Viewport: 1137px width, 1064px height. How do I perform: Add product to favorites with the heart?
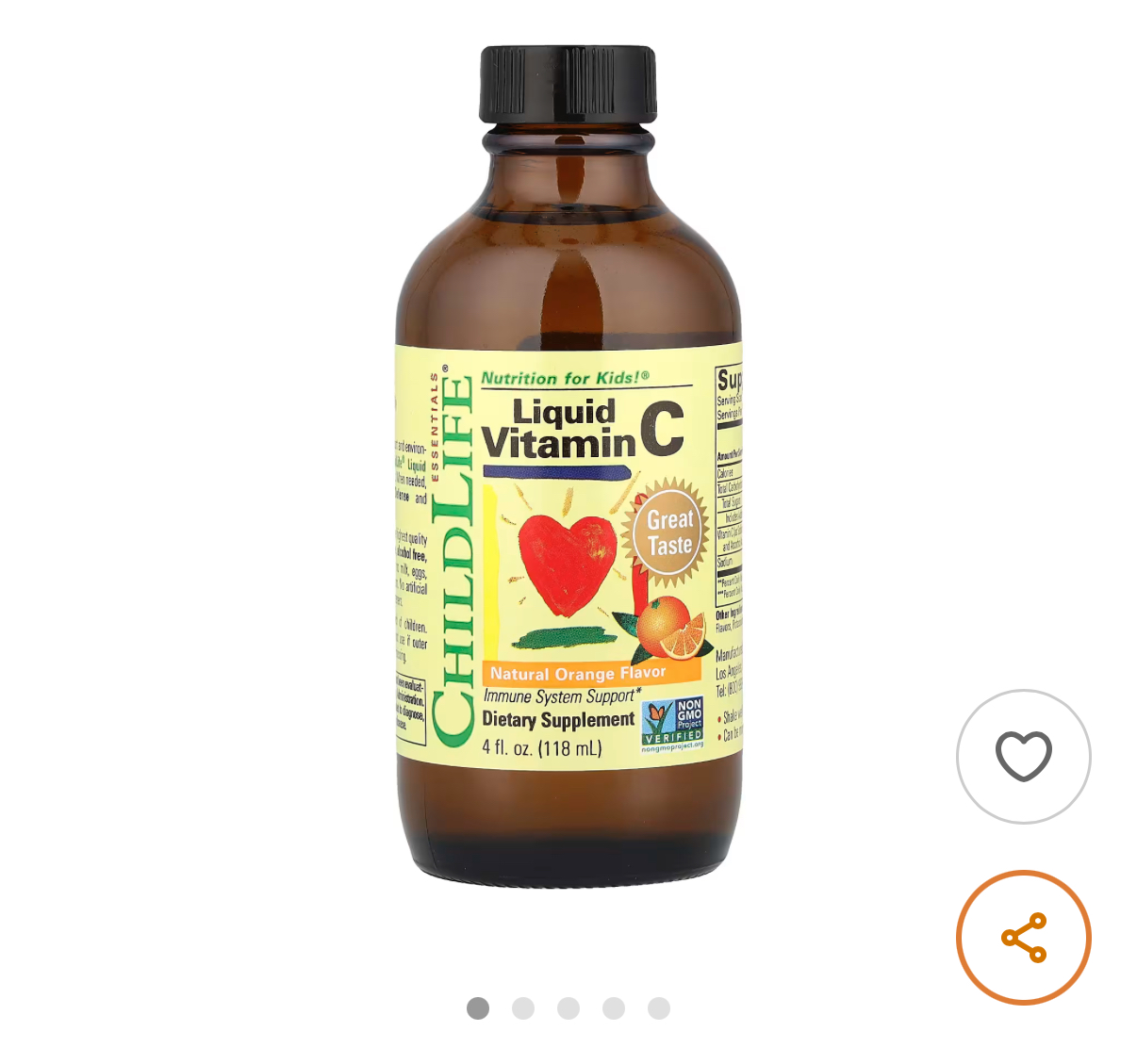pos(1023,756)
